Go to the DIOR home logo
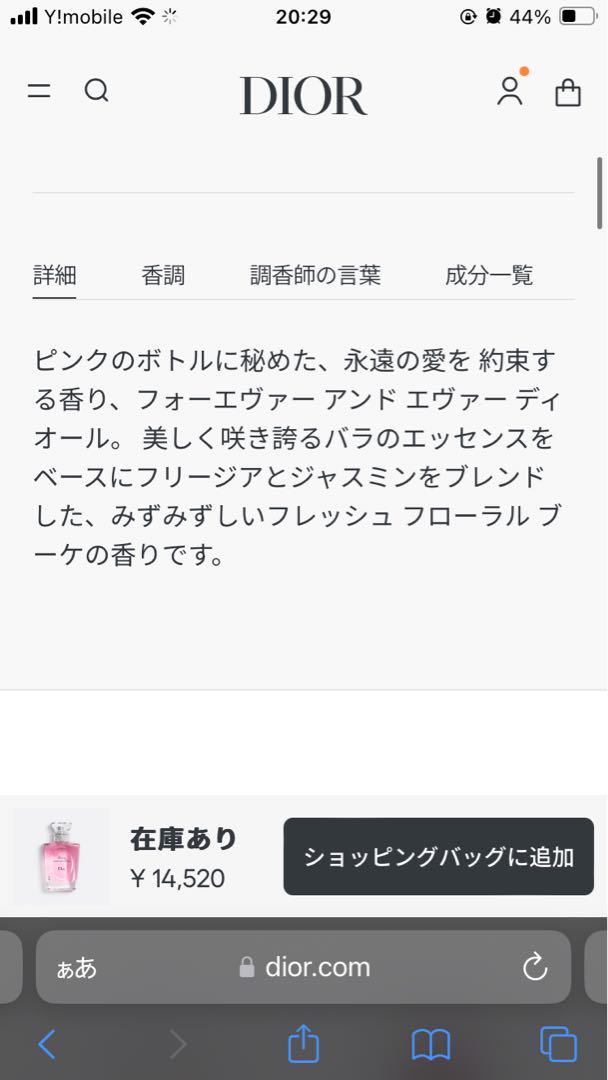This screenshot has width=608, height=1080. (303, 96)
